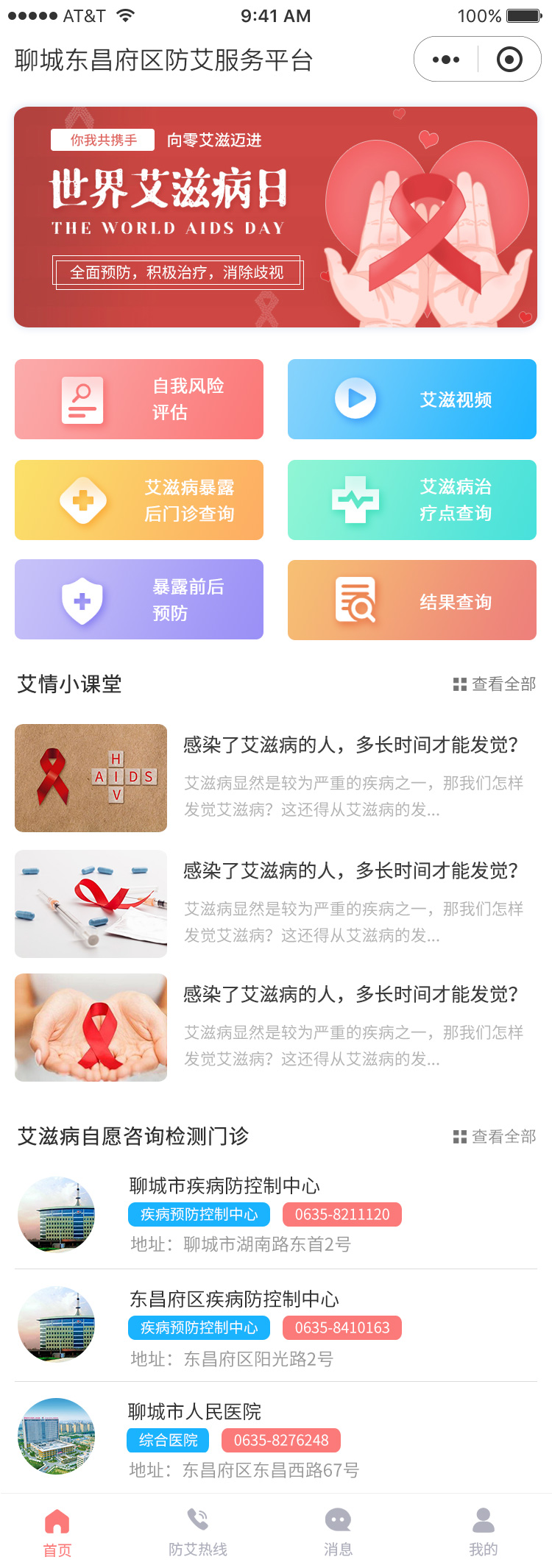View all articles in 艾情小课堂
Screen dimensions: 552x1568
pyautogui.click(x=495, y=684)
